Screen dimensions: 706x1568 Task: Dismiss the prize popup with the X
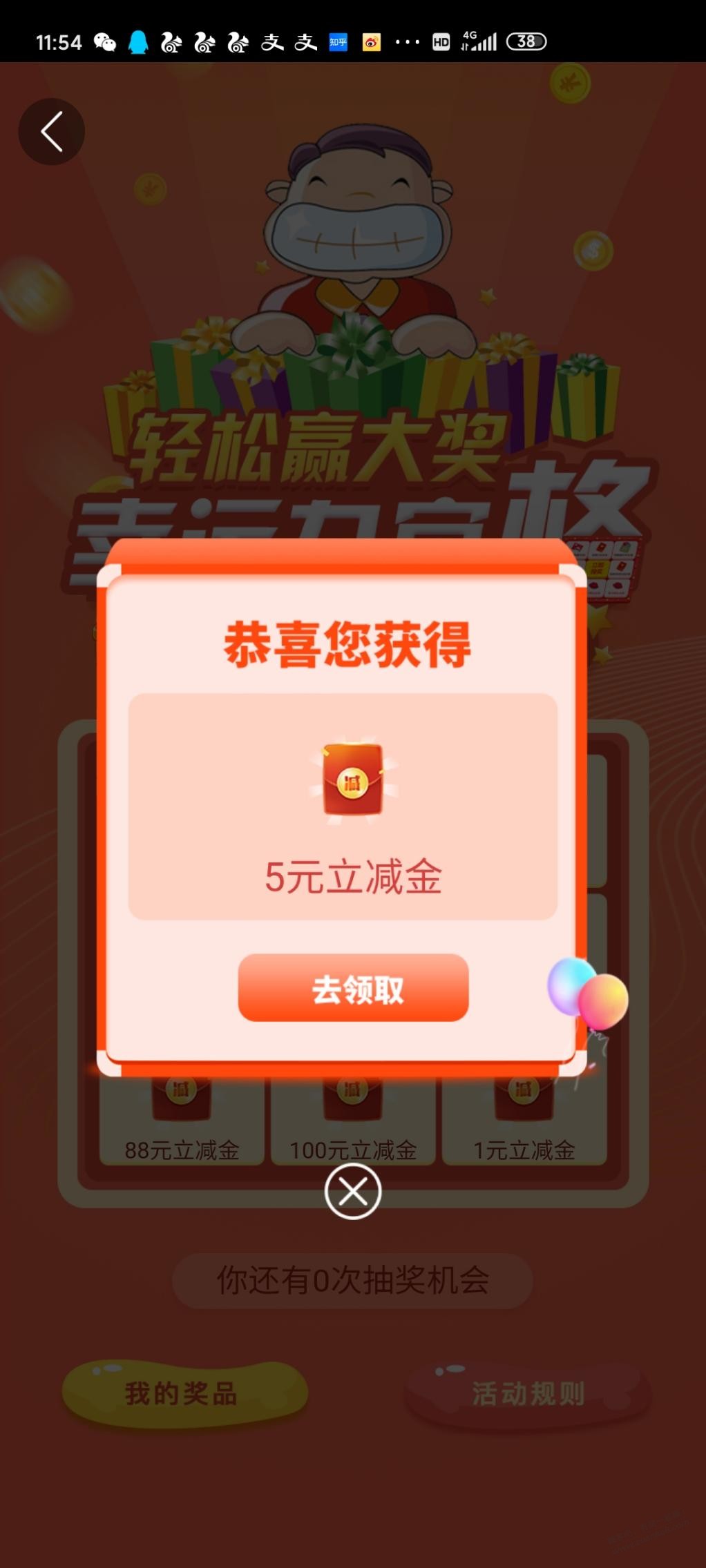(x=353, y=1191)
